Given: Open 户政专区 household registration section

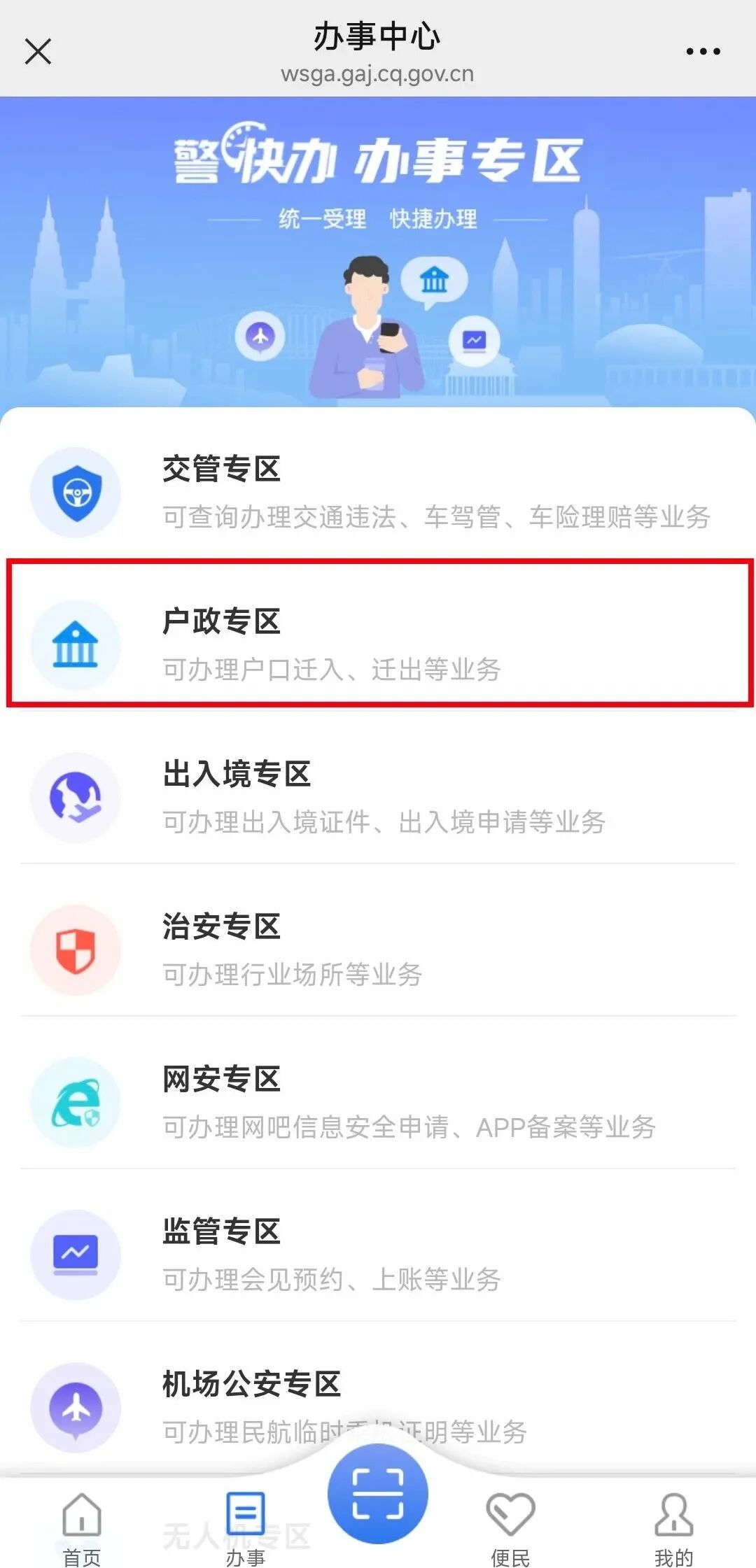Looking at the screenshot, I should coord(378,644).
